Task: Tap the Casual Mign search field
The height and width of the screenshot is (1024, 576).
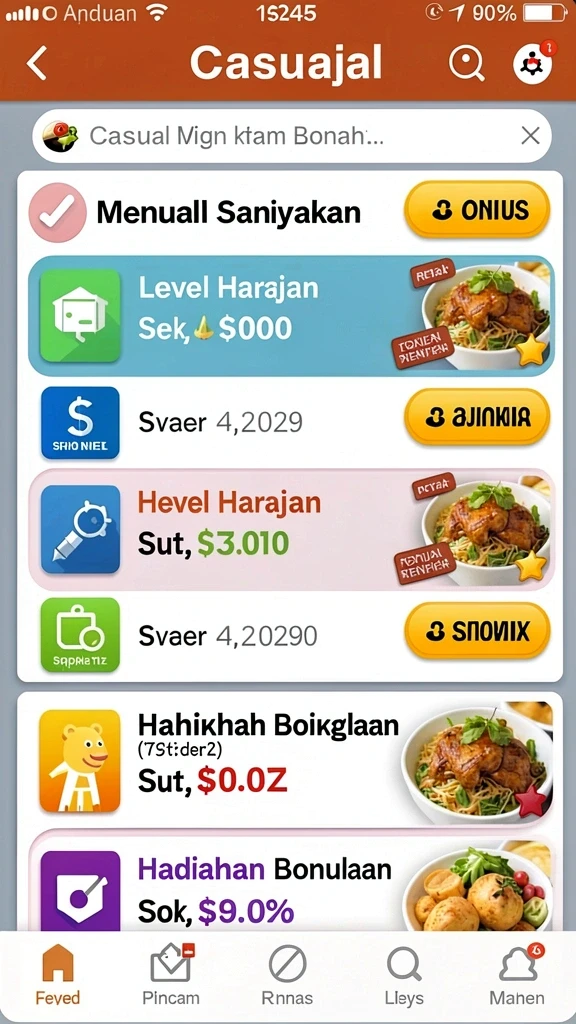Action: (x=292, y=136)
